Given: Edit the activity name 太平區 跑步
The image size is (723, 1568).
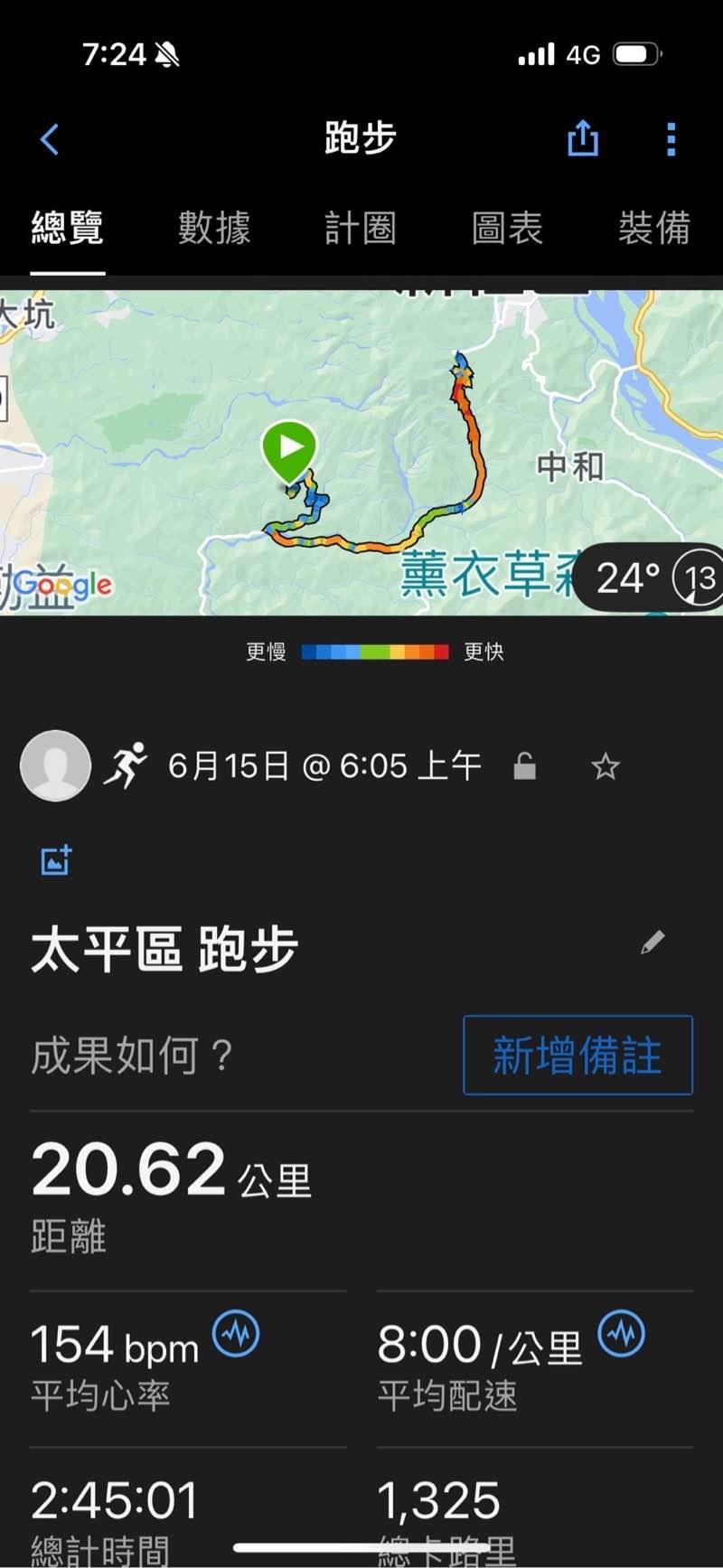Looking at the screenshot, I should point(653,943).
